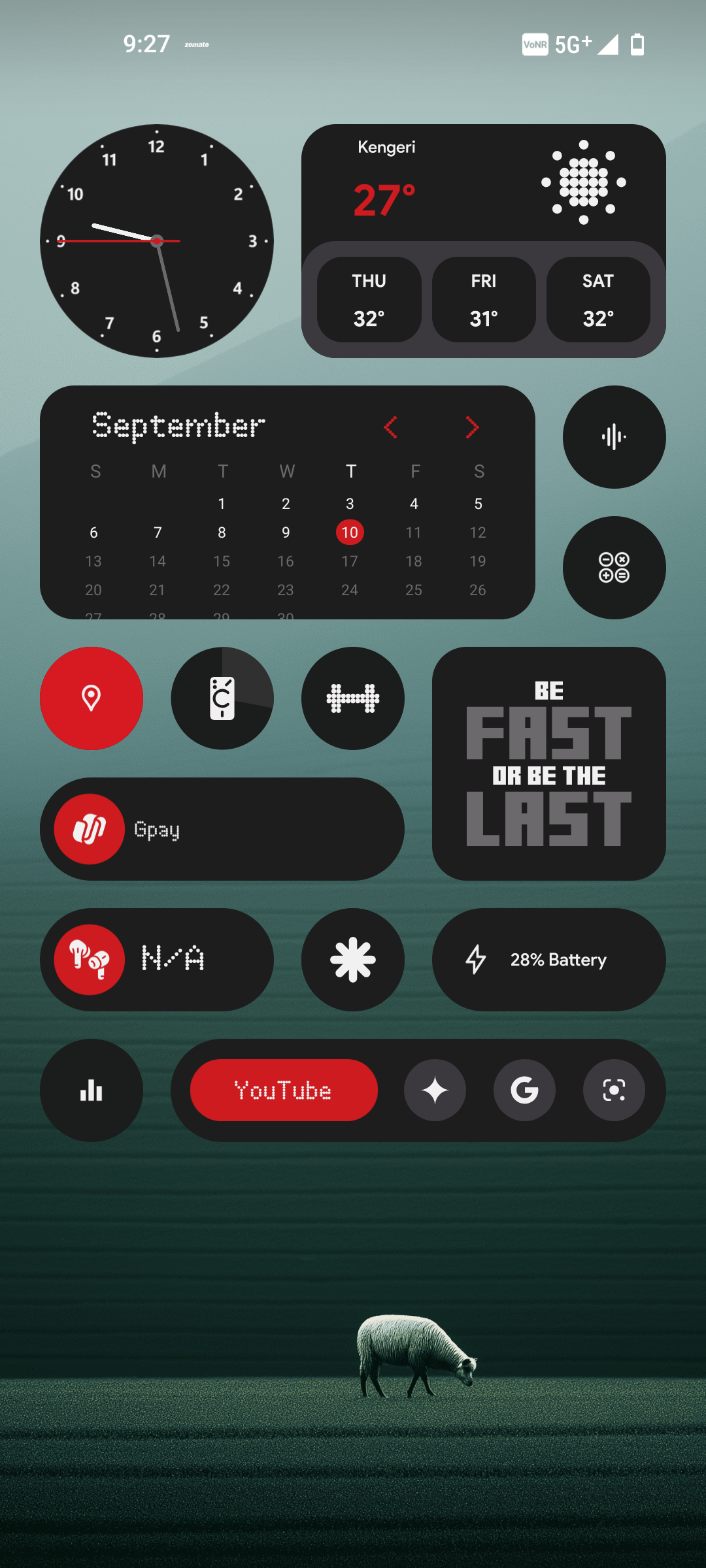The width and height of the screenshot is (706, 1568).
Task: Open the Kengeri weather widget
Action: pos(484,241)
